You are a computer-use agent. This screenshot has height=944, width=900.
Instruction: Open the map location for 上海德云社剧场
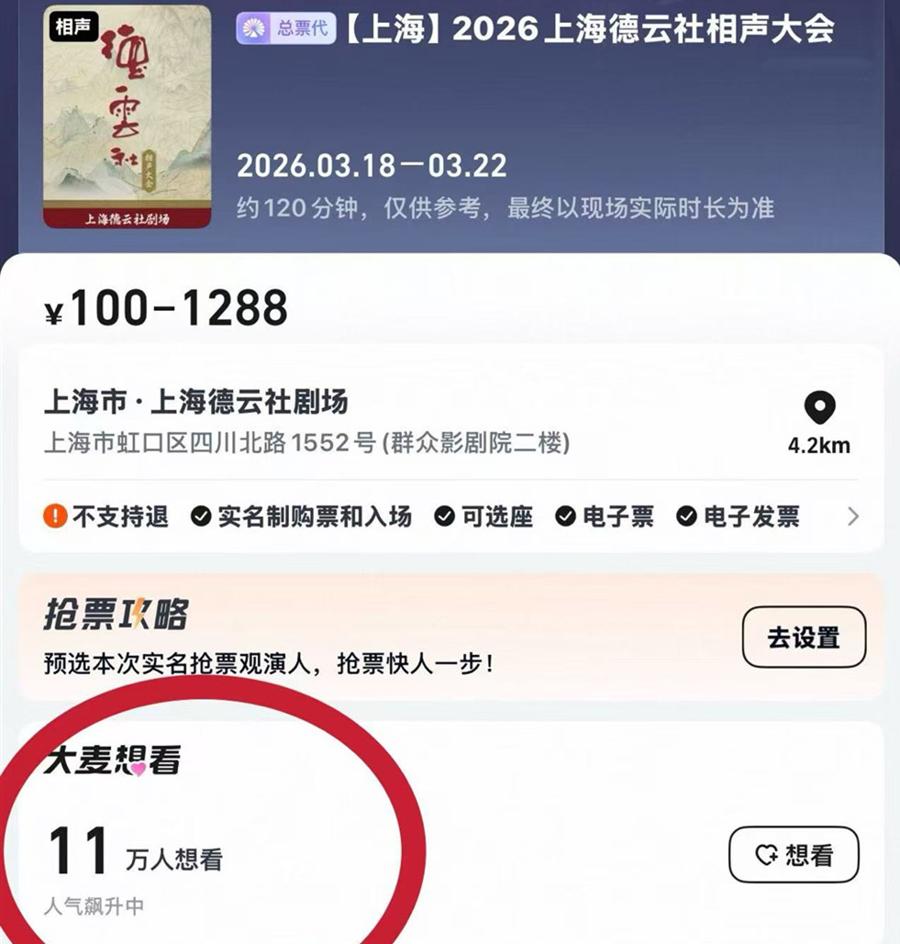click(x=819, y=422)
